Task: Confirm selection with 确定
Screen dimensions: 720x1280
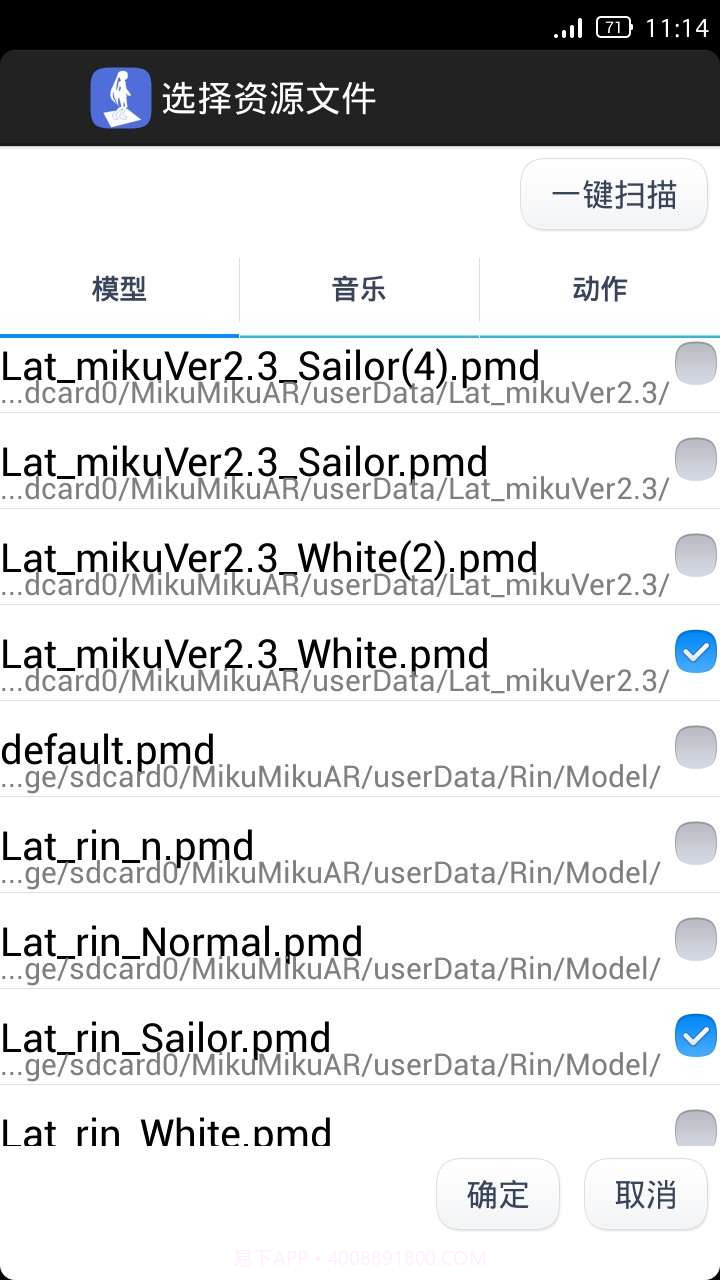Action: click(498, 1194)
